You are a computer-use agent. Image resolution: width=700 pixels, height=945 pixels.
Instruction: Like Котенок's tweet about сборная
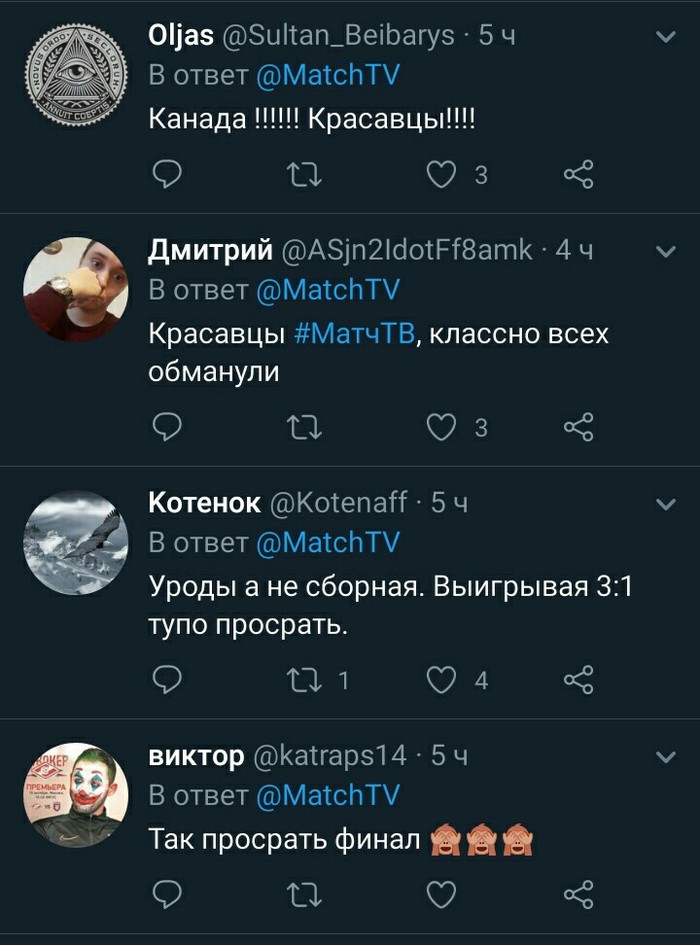pyautogui.click(x=441, y=680)
